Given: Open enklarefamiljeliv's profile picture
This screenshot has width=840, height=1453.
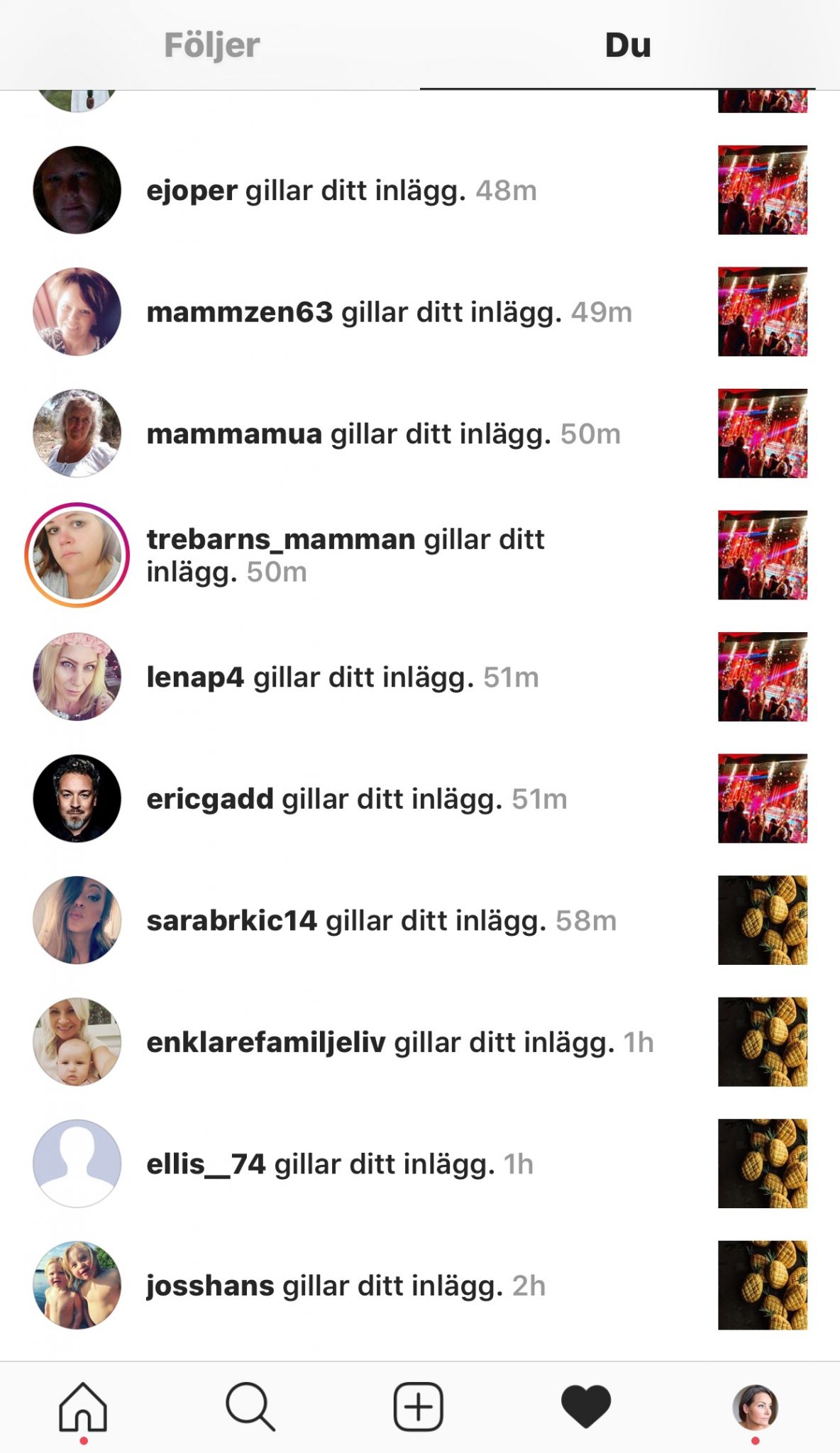Looking at the screenshot, I should [77, 1042].
